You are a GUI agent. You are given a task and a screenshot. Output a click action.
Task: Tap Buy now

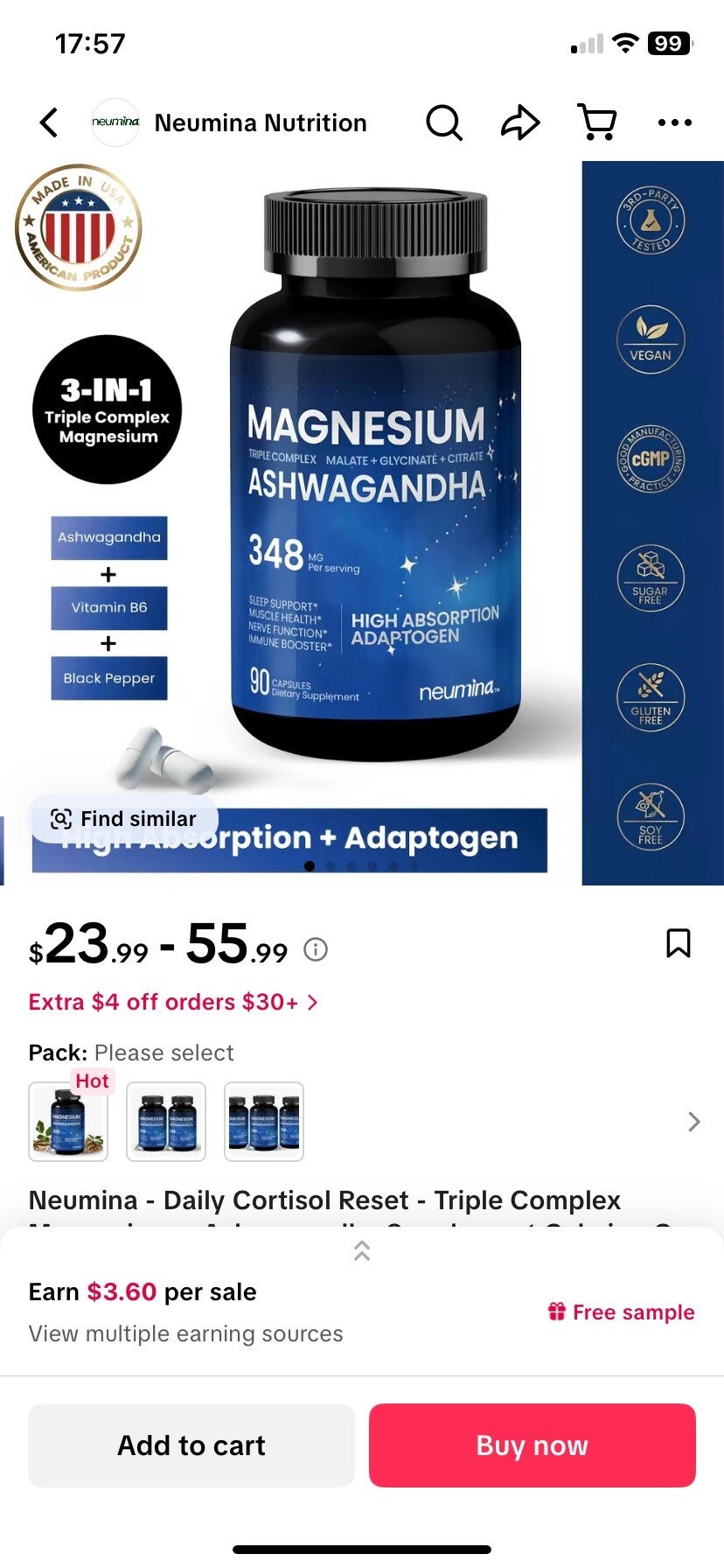pos(532,1445)
